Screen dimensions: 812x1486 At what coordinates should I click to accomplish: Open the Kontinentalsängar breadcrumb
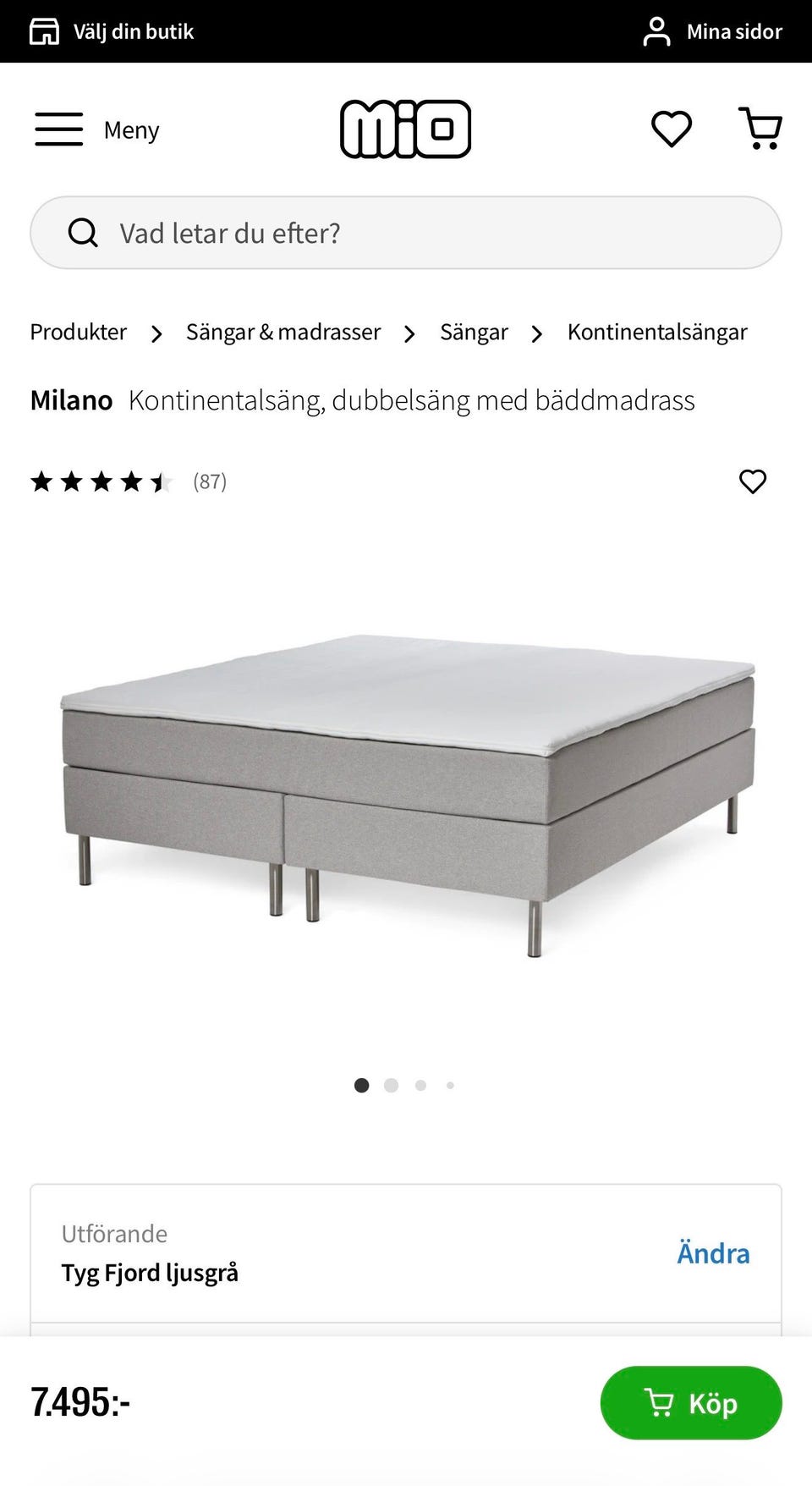(657, 332)
